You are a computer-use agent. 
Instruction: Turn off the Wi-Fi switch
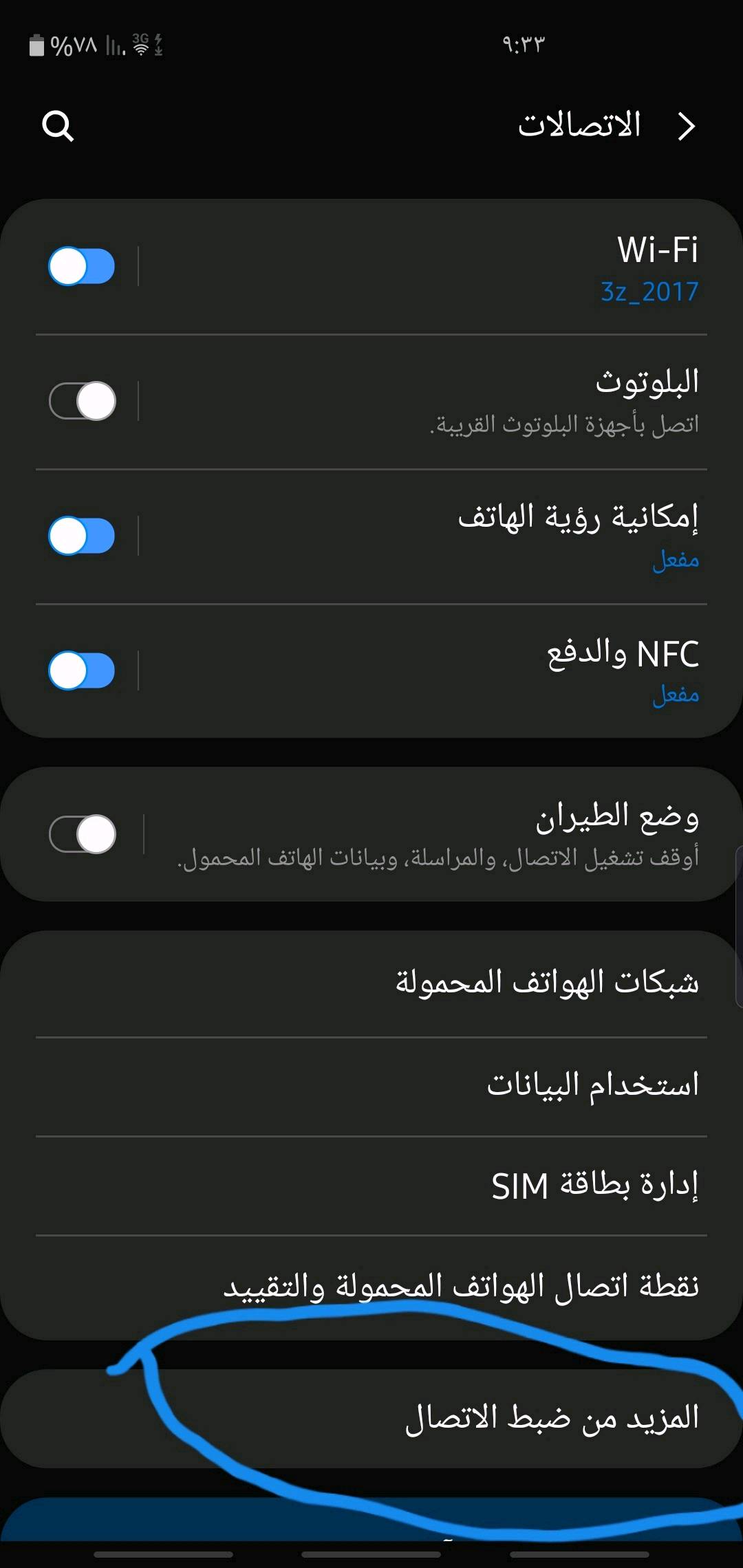tap(81, 266)
